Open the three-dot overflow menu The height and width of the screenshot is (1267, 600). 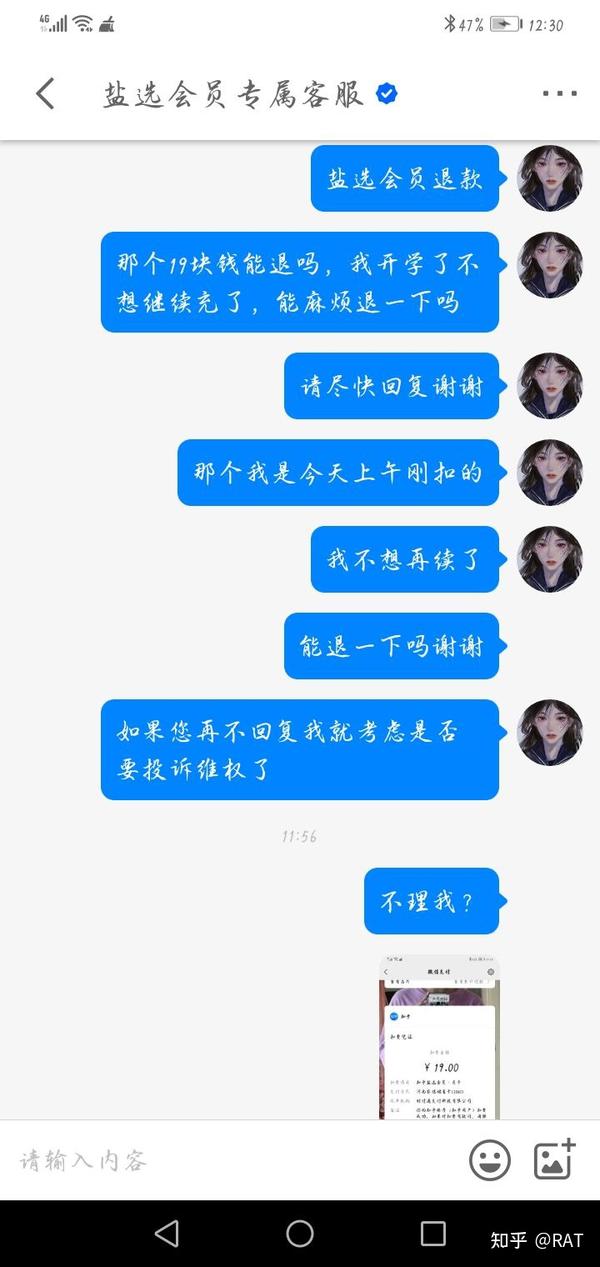(560, 94)
